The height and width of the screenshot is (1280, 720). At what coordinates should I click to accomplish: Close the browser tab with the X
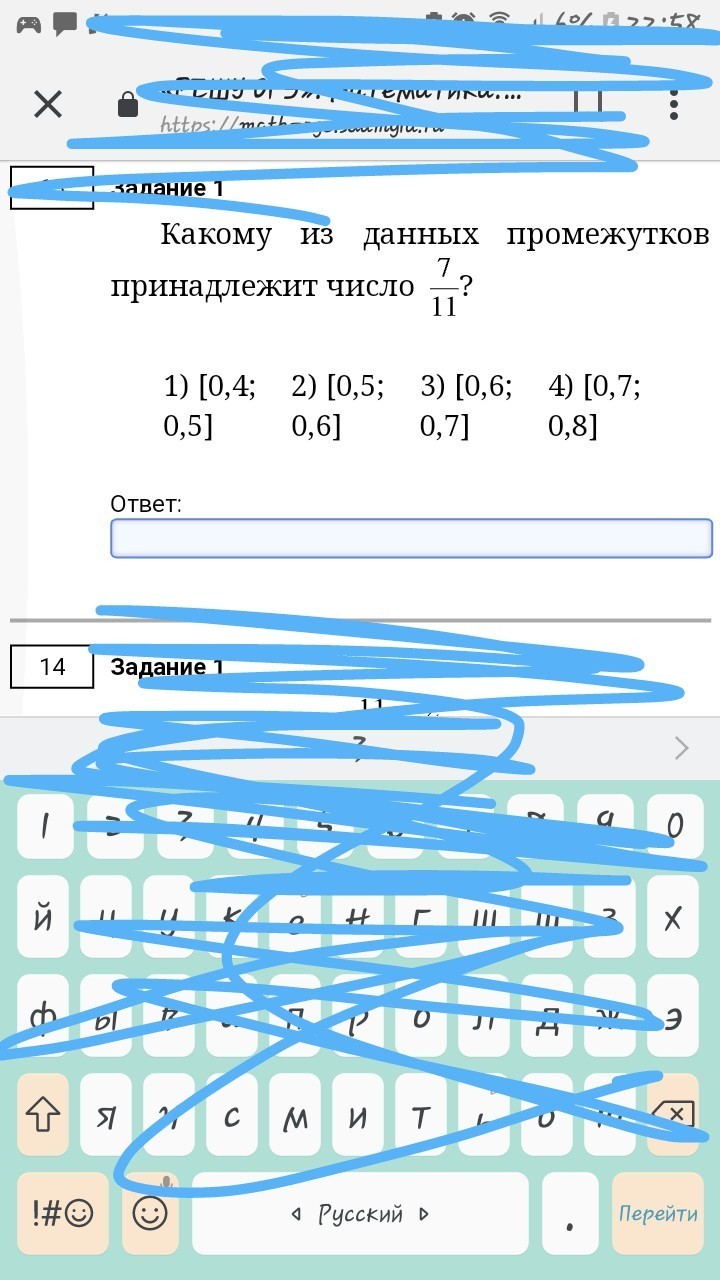47,104
